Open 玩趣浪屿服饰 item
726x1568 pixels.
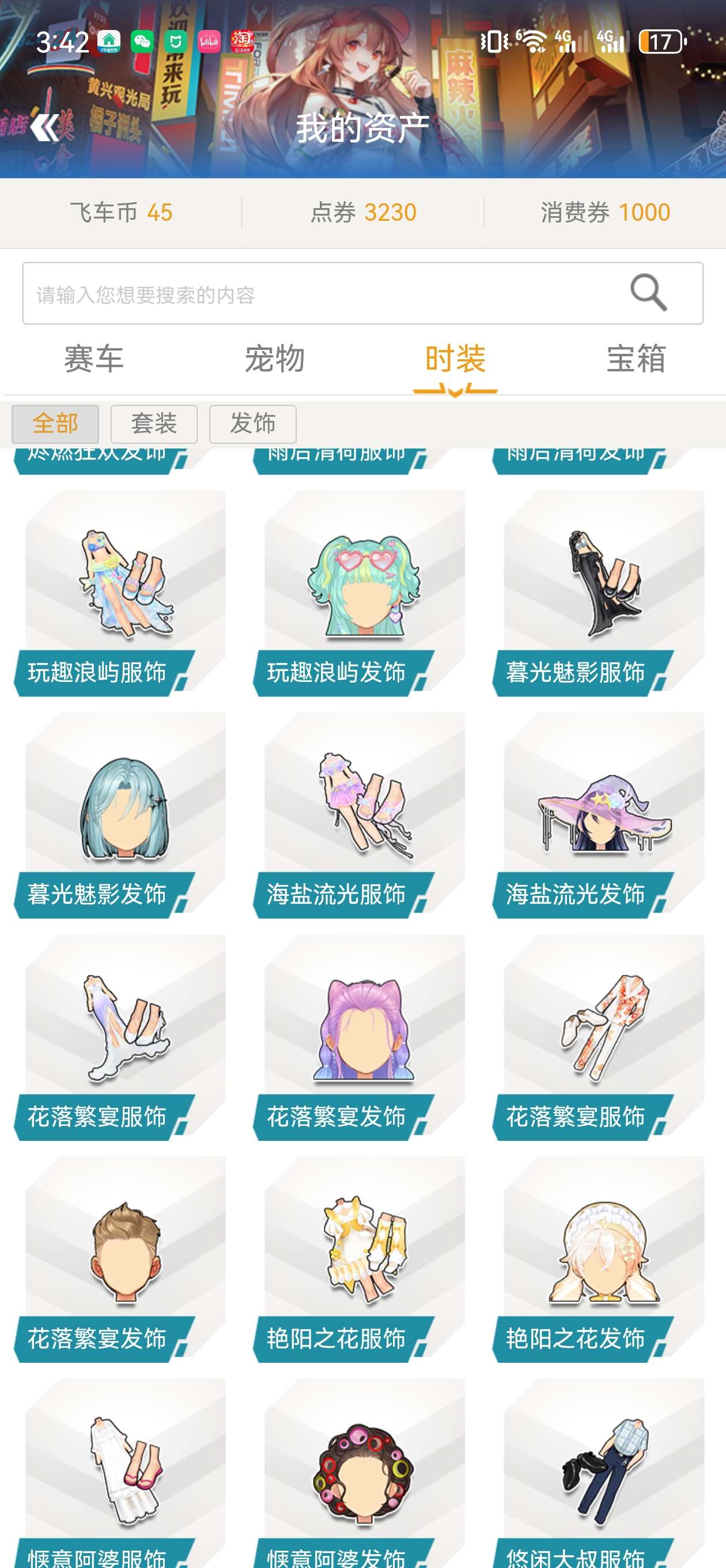point(120,594)
